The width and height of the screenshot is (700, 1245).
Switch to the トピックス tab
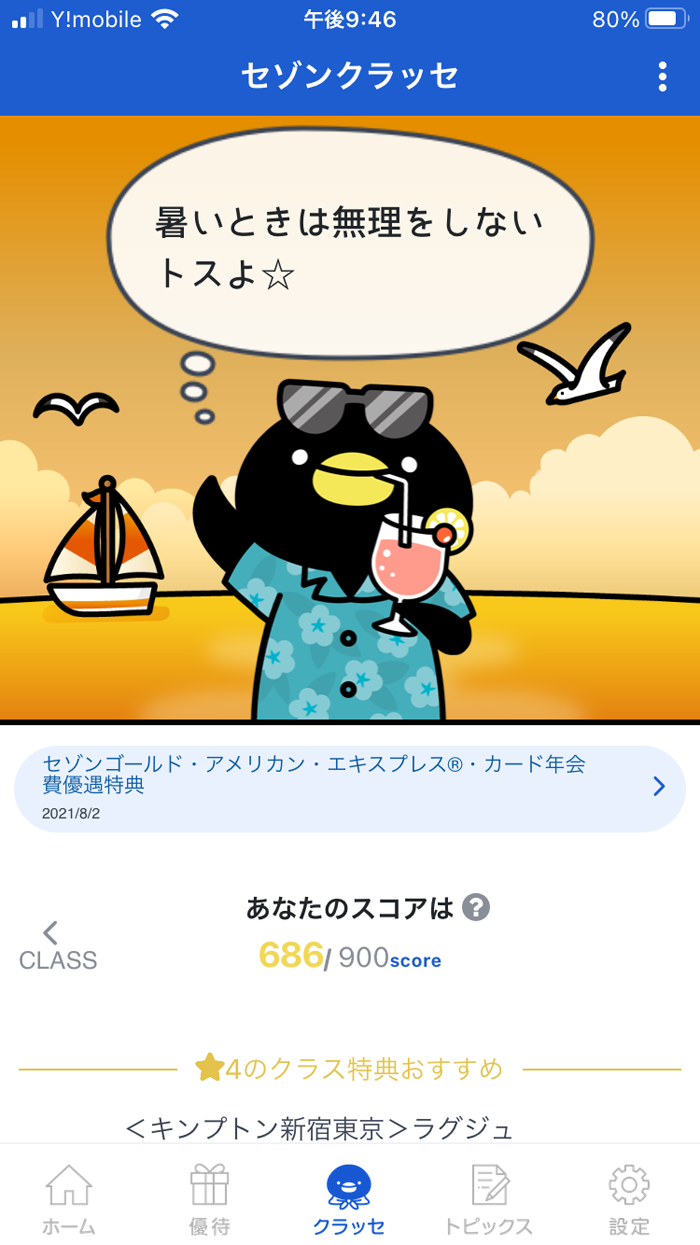[x=489, y=1199]
